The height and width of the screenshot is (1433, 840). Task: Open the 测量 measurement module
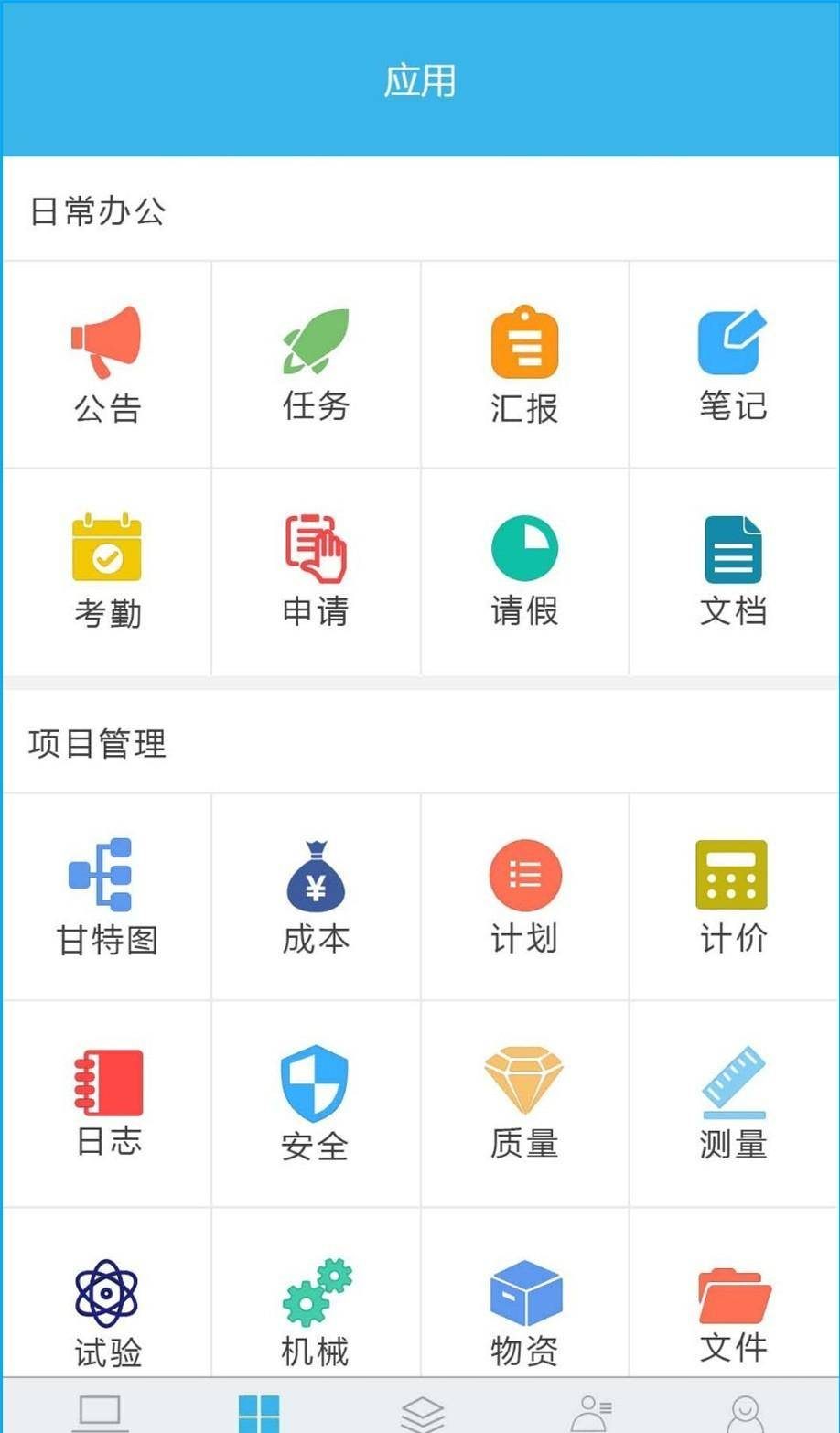coord(733,1104)
